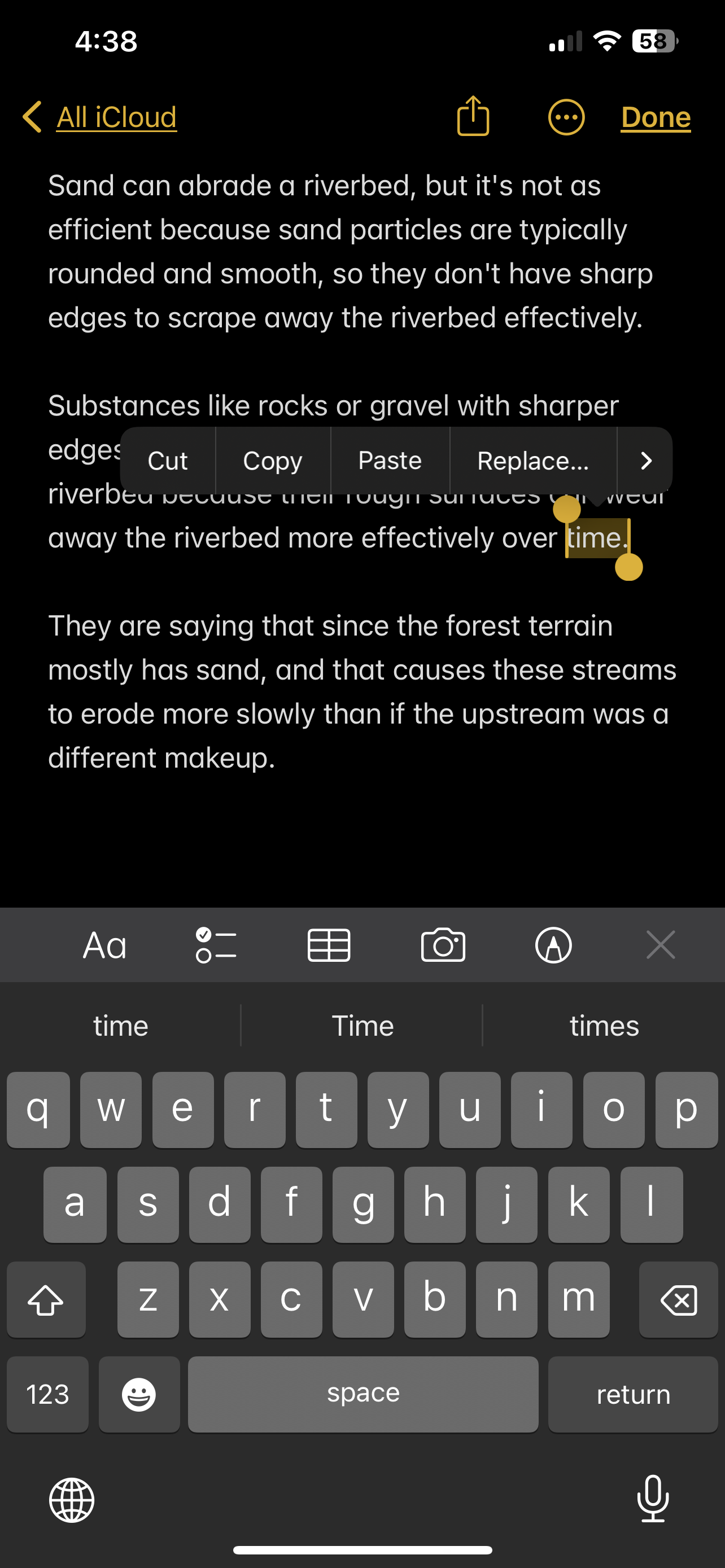Hit the backspace key
This screenshot has height=1568, width=725.
[x=678, y=1299]
